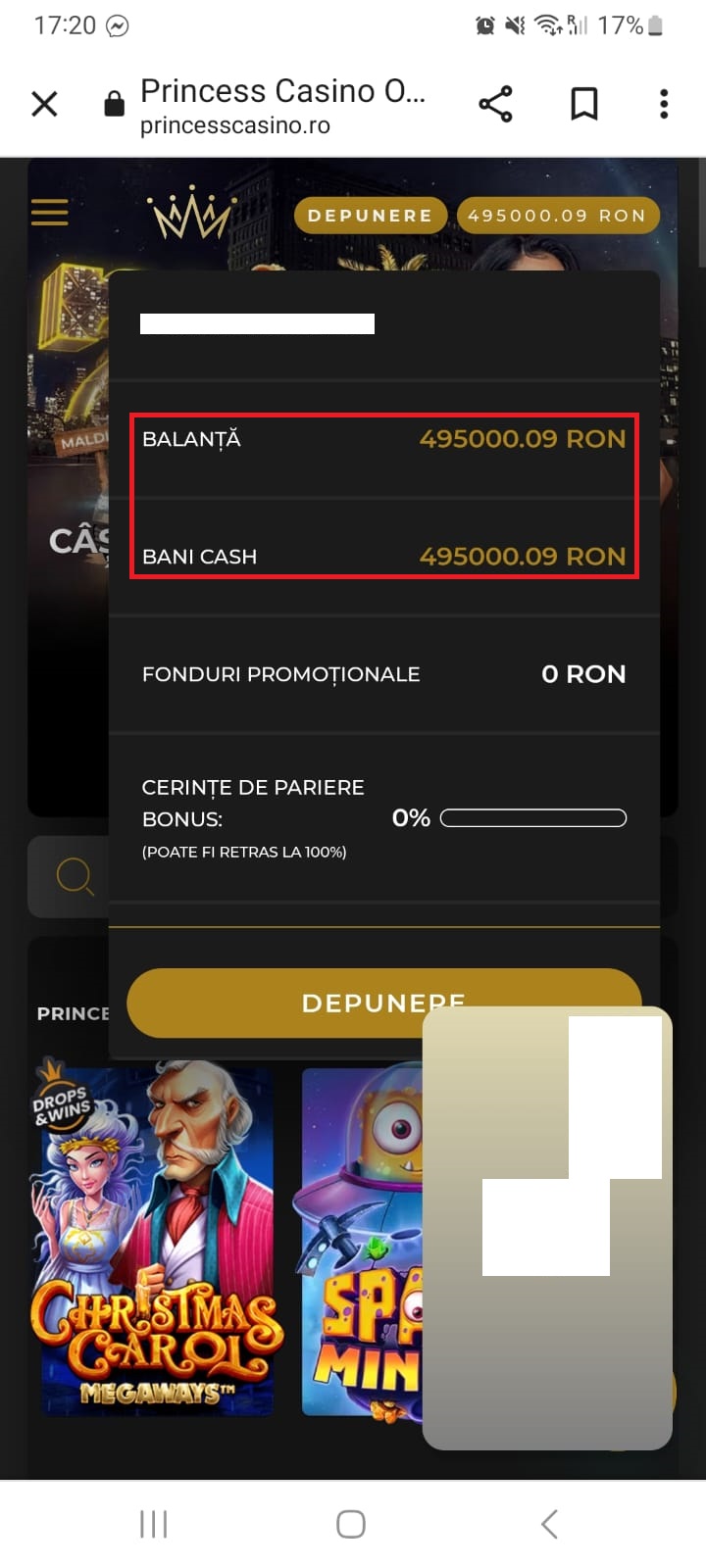This screenshot has width=706, height=1568.
Task: Share the Princess Casino page
Action: pos(495,104)
